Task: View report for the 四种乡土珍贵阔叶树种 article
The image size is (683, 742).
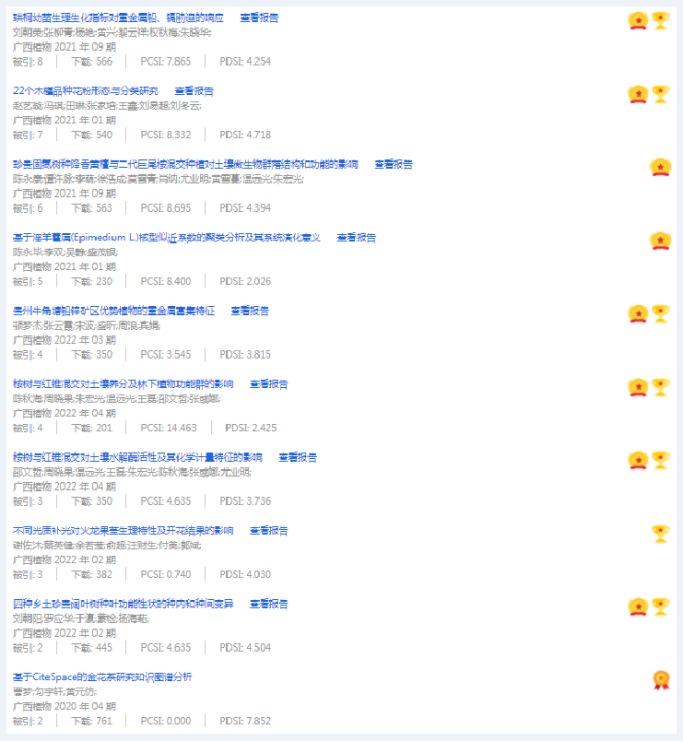Action: pyautogui.click(x=269, y=604)
